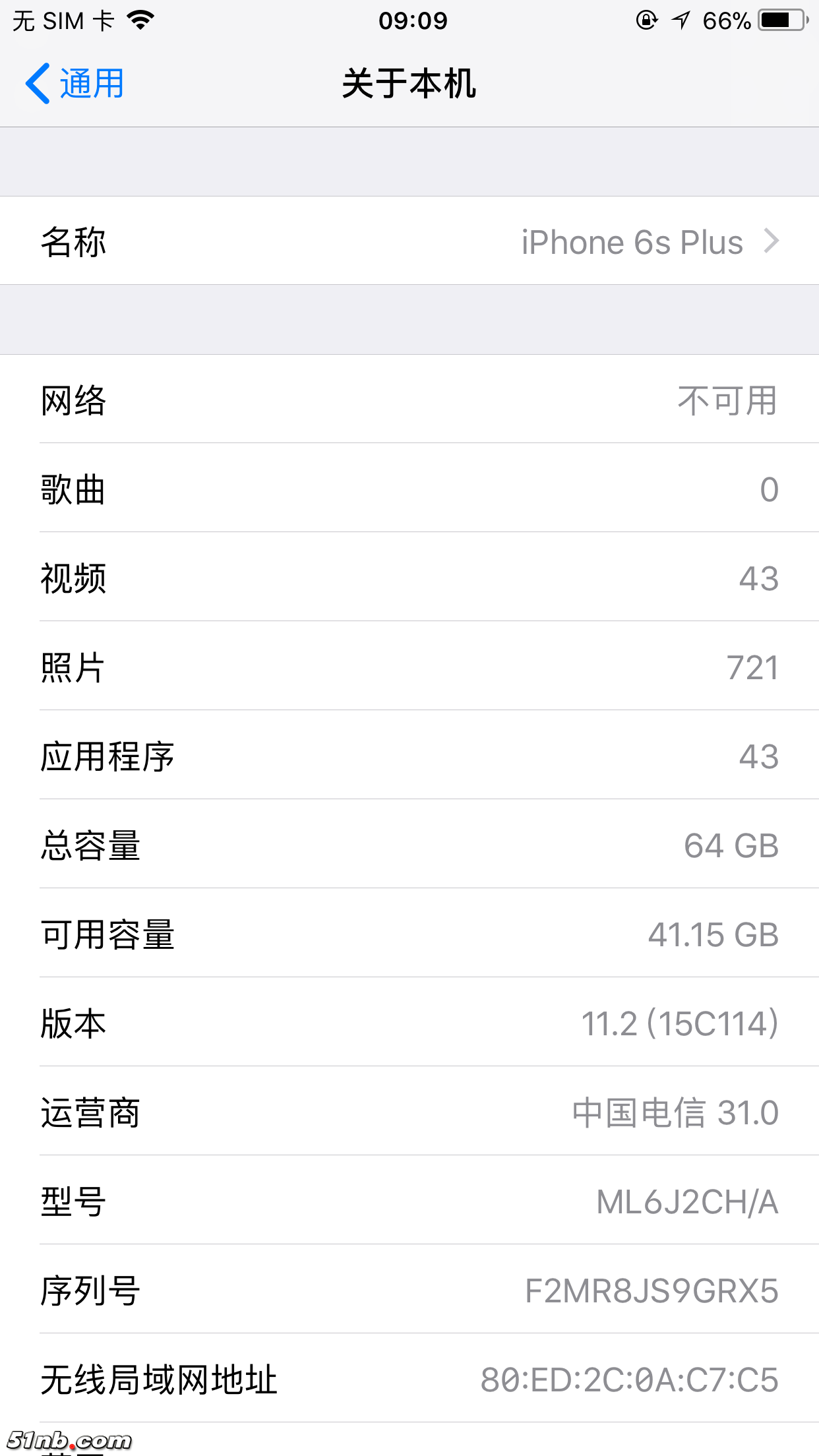Image resolution: width=819 pixels, height=1456 pixels.
Task: Open 名称 row showing iPhone 6s Plus
Action: (x=409, y=241)
